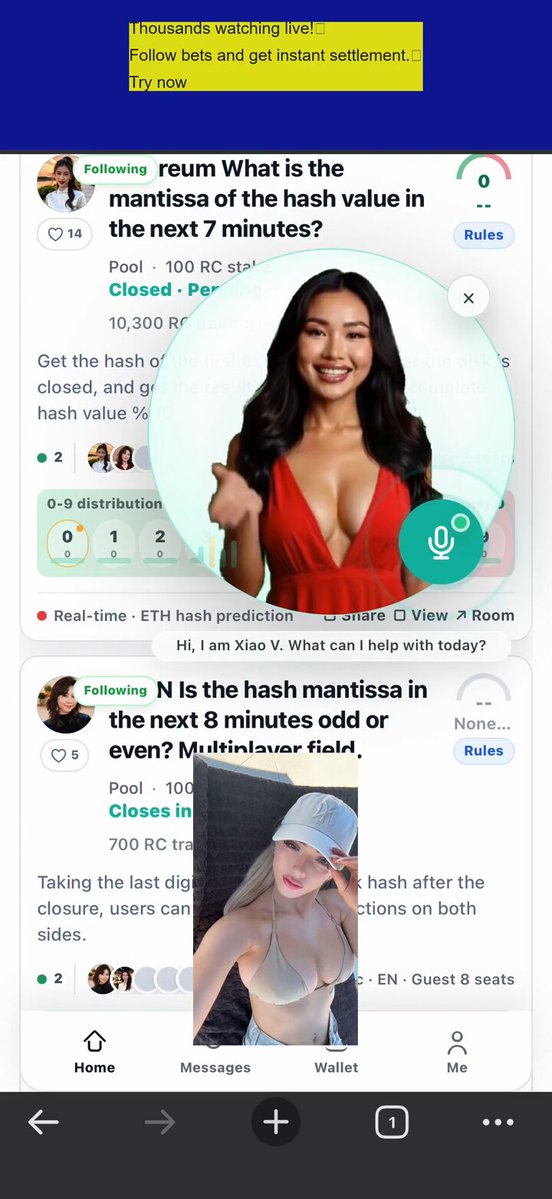The width and height of the screenshot is (552, 1199).
Task: Switch to the Me tab
Action: [457, 1052]
